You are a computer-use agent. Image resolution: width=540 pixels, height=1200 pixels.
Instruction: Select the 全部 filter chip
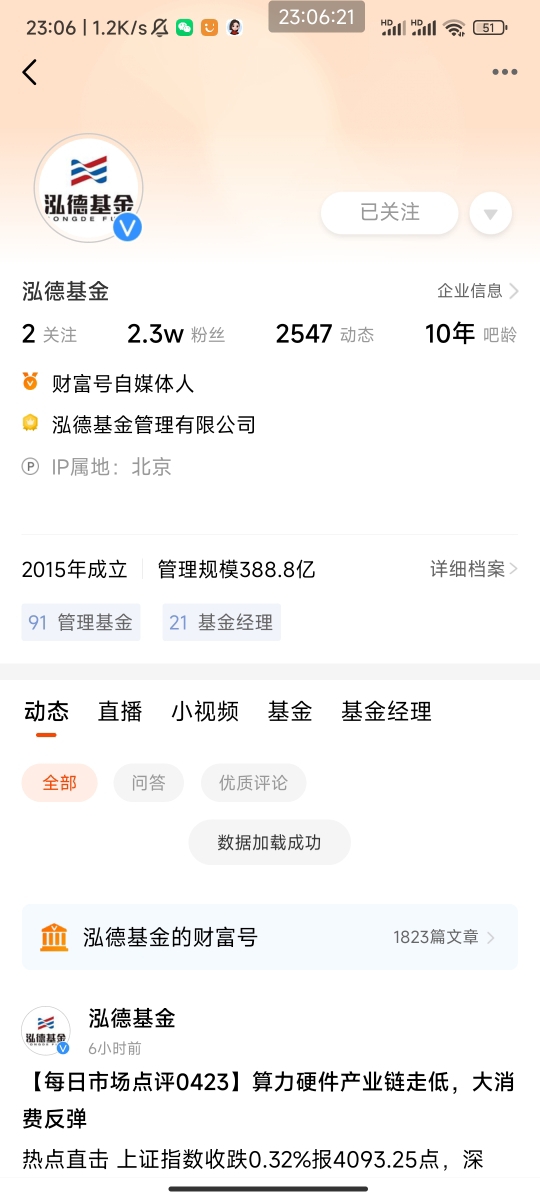click(60, 783)
